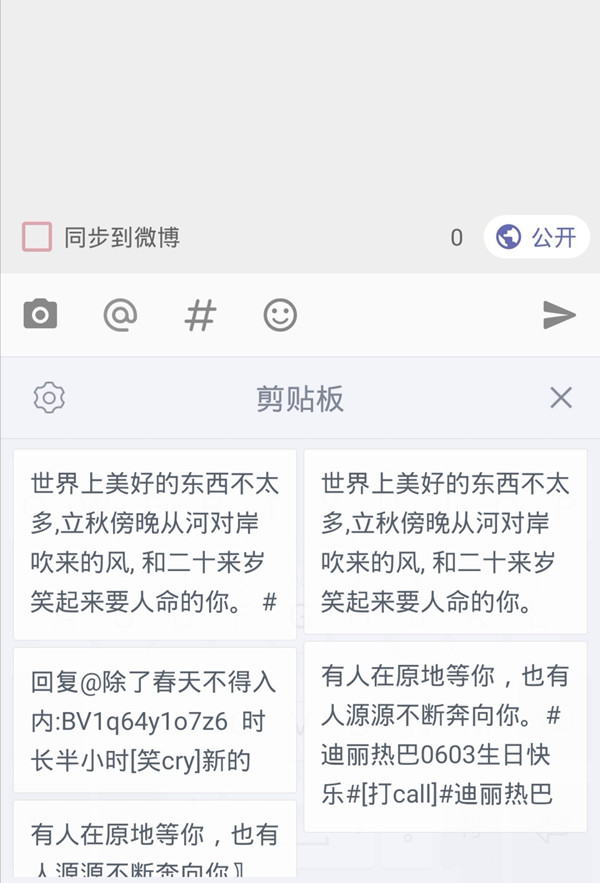Paste the clip mentioning 迪丽热巴0603生日快乐
The height and width of the screenshot is (883, 600).
point(445,736)
